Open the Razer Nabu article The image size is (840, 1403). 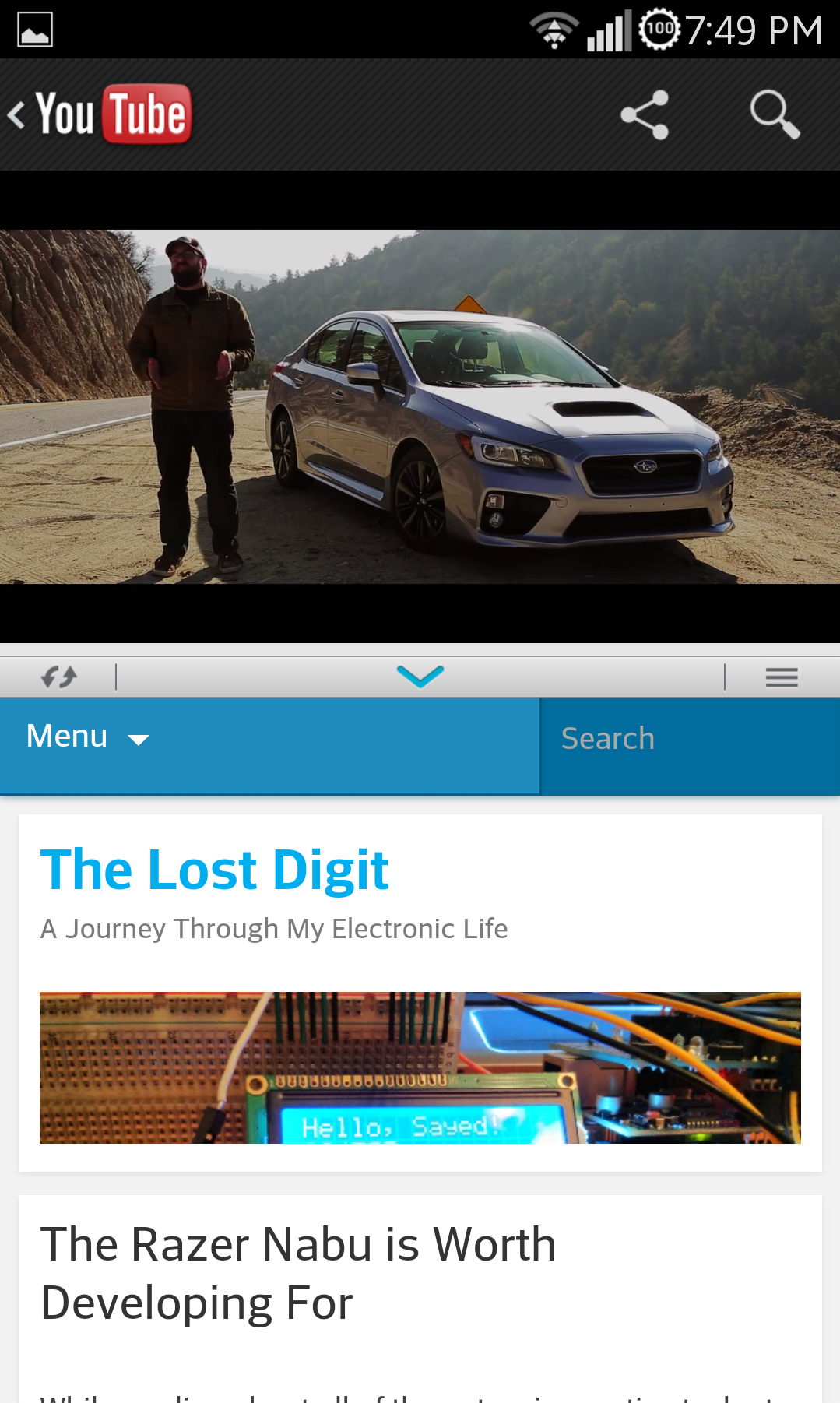pos(298,1273)
